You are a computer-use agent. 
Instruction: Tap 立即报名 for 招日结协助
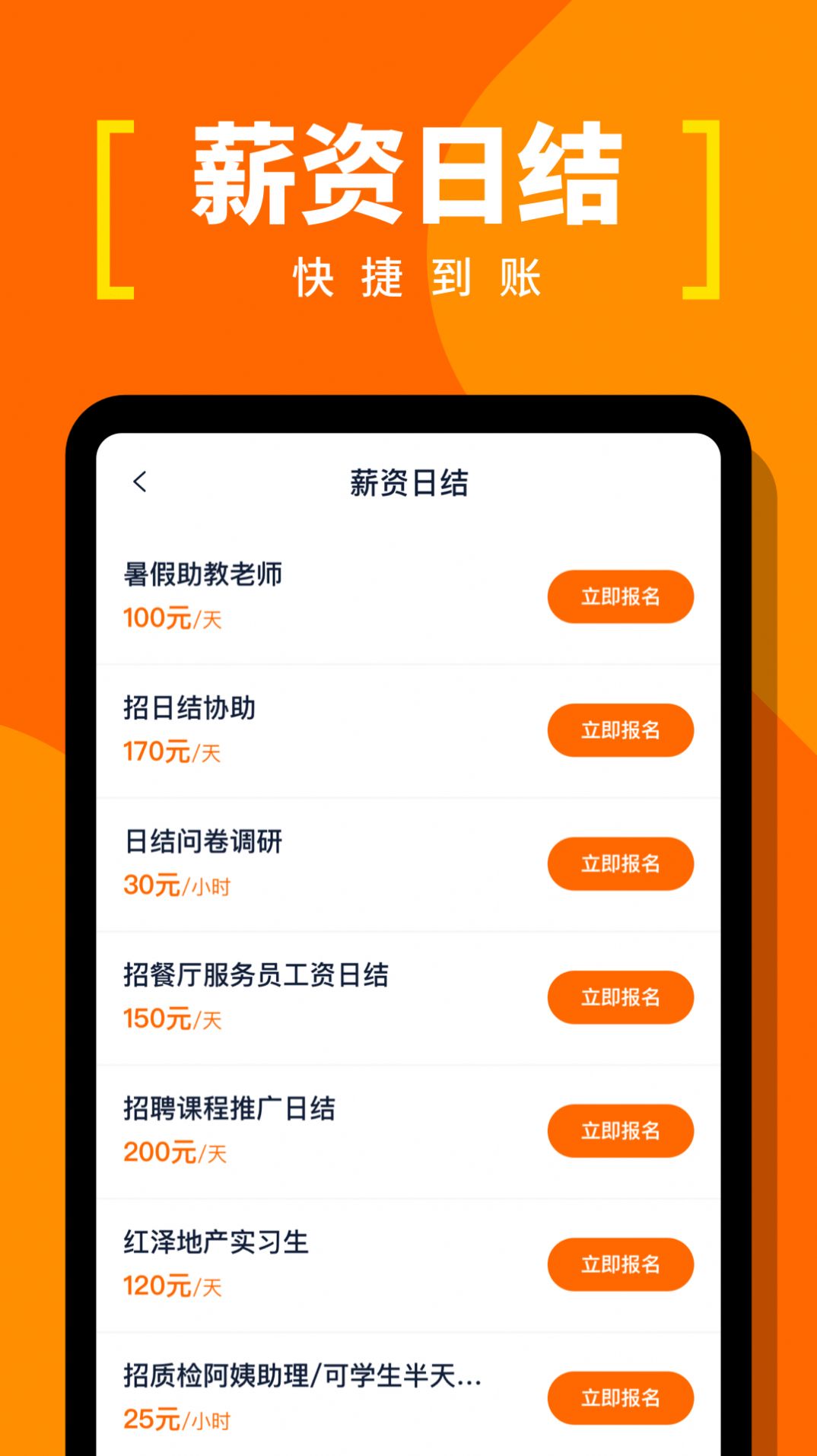[620, 730]
